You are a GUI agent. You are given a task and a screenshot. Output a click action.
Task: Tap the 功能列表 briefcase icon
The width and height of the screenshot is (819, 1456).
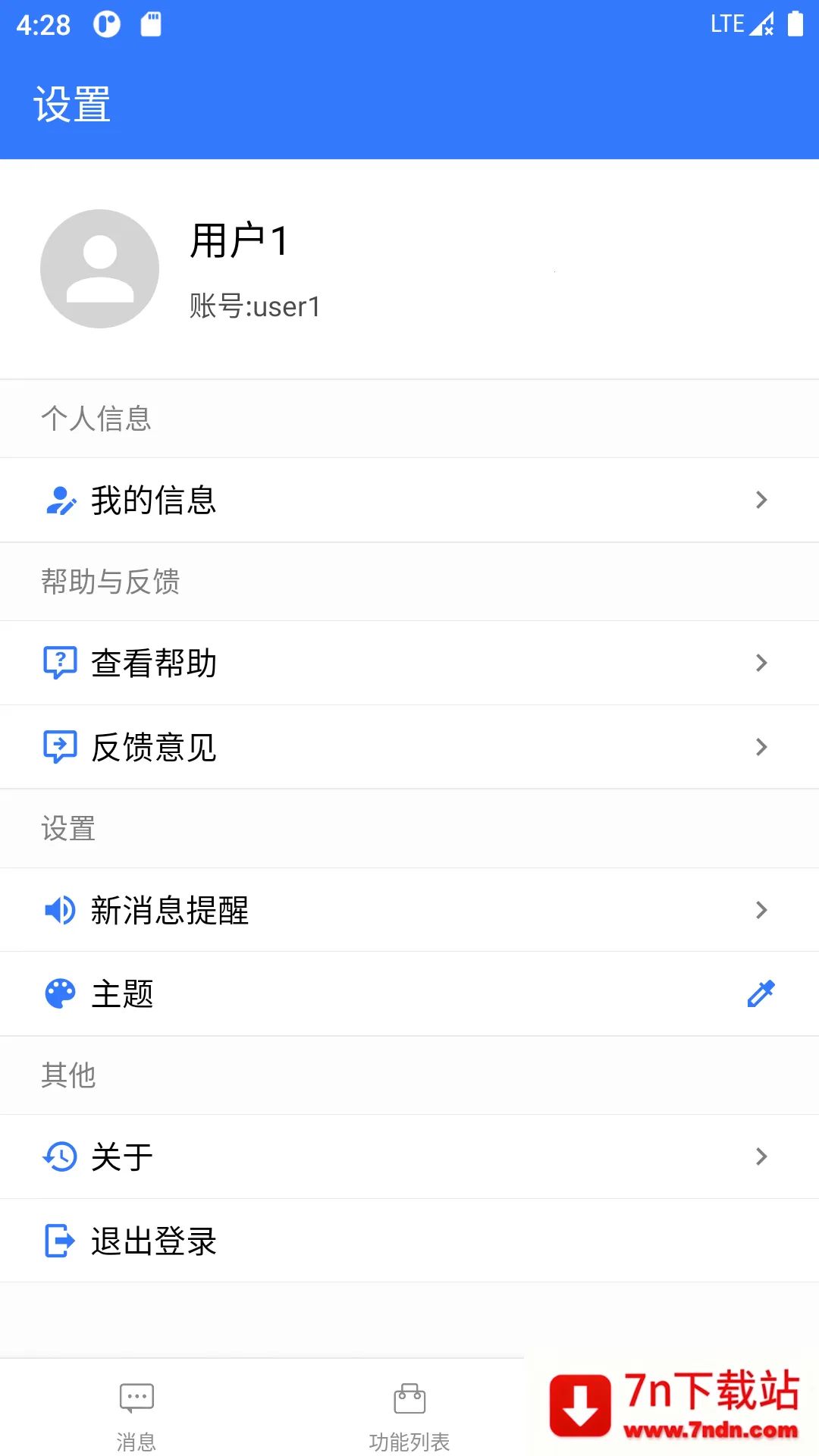[409, 1398]
